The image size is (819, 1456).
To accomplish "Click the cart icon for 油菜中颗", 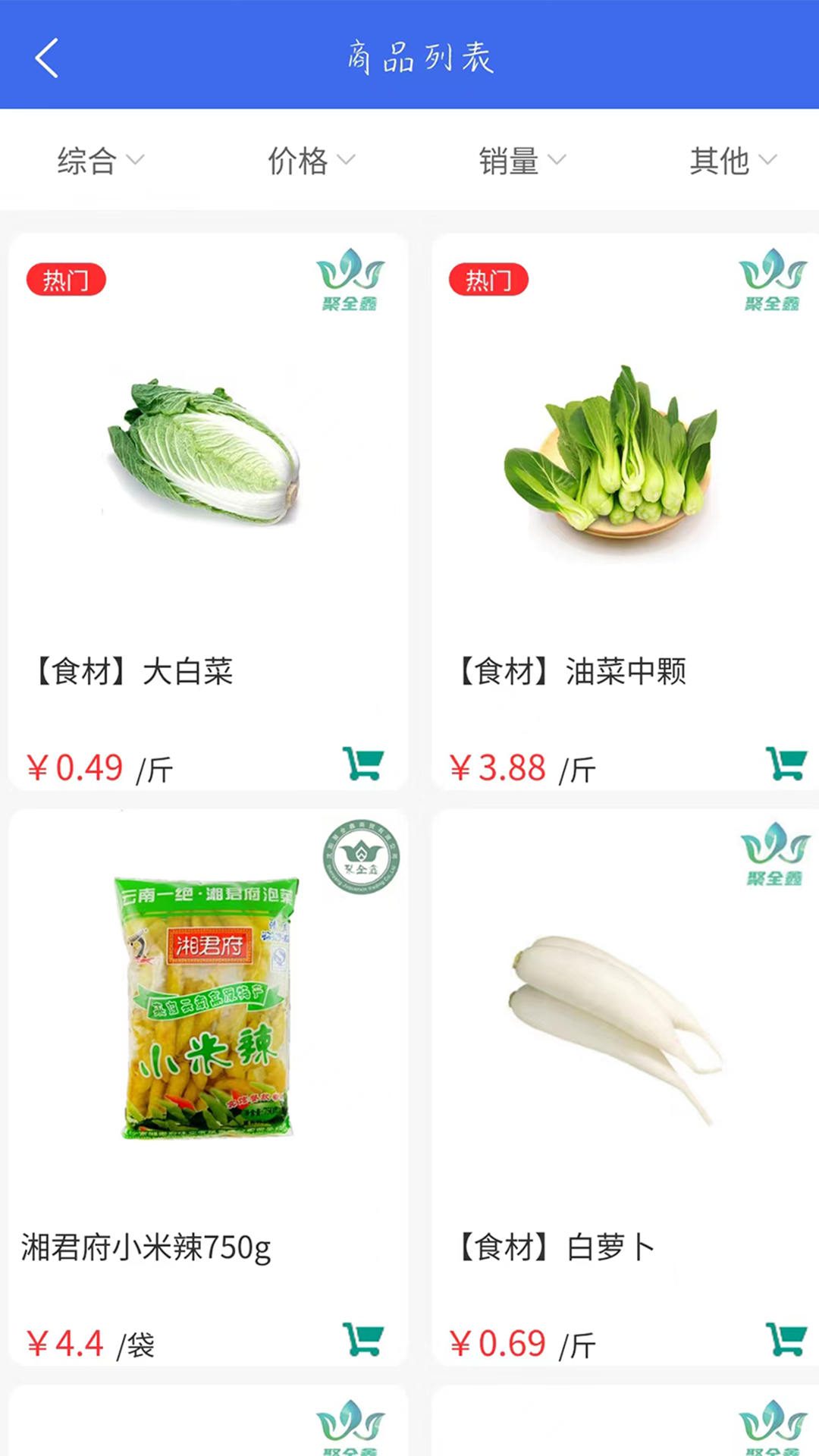I will (x=786, y=764).
